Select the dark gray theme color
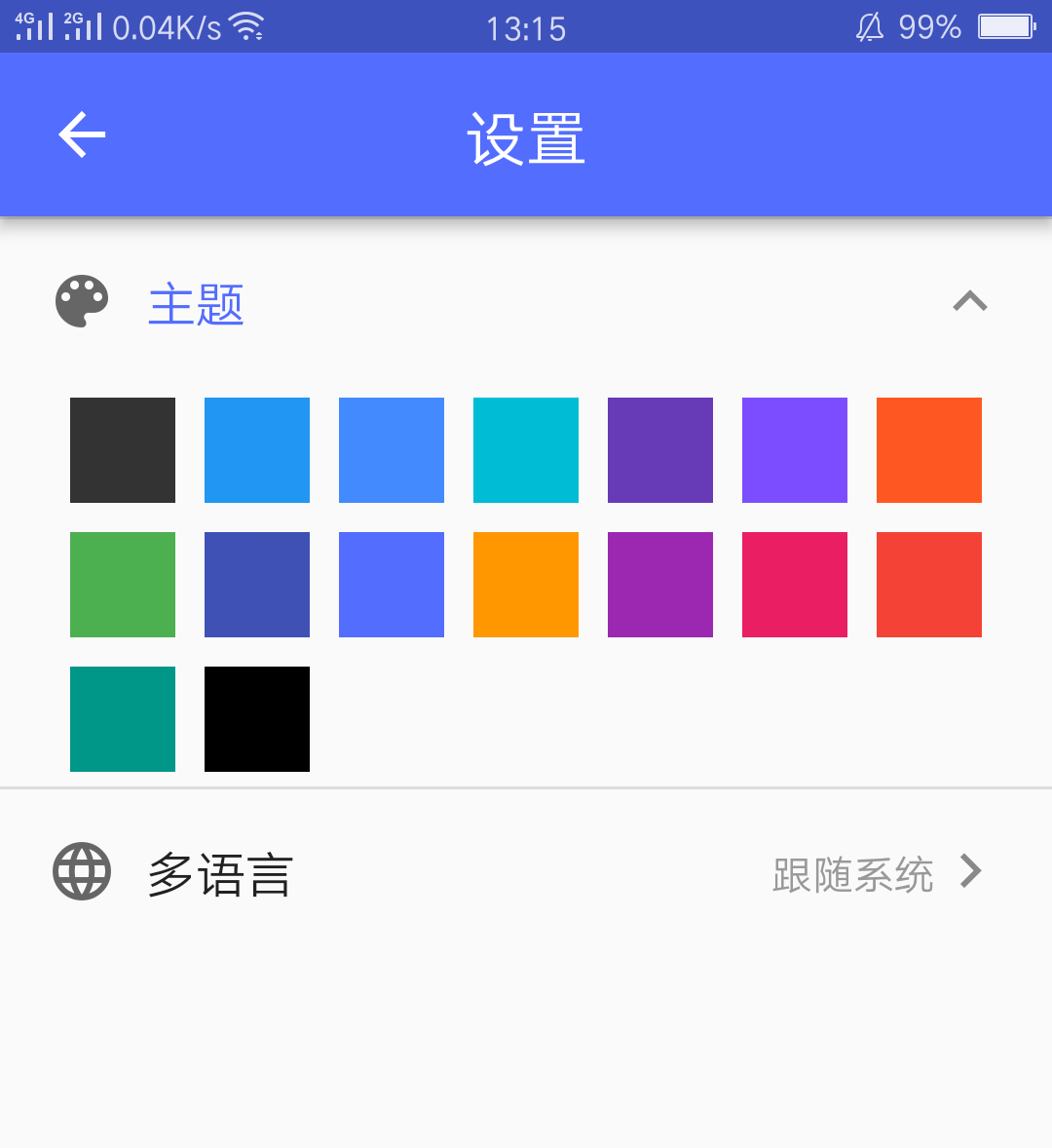 pos(123,450)
